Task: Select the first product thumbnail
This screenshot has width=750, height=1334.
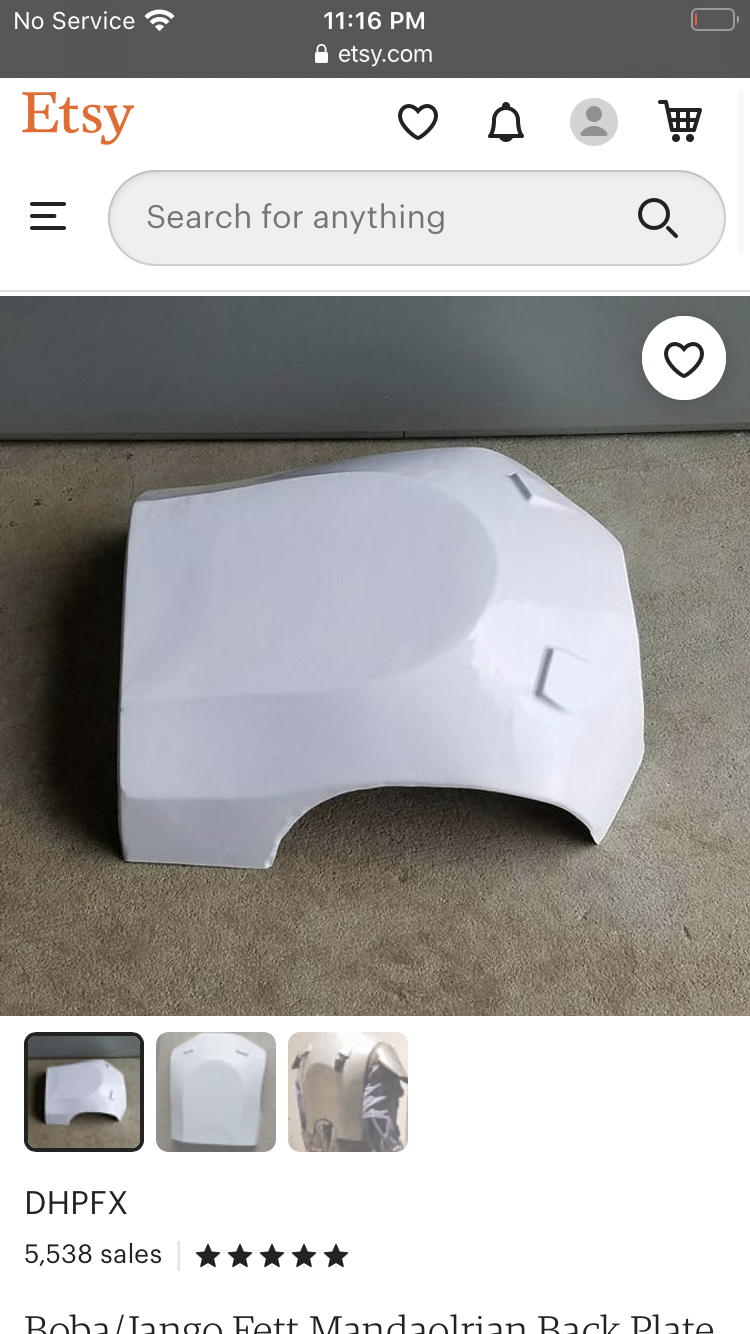Action: tap(84, 1092)
